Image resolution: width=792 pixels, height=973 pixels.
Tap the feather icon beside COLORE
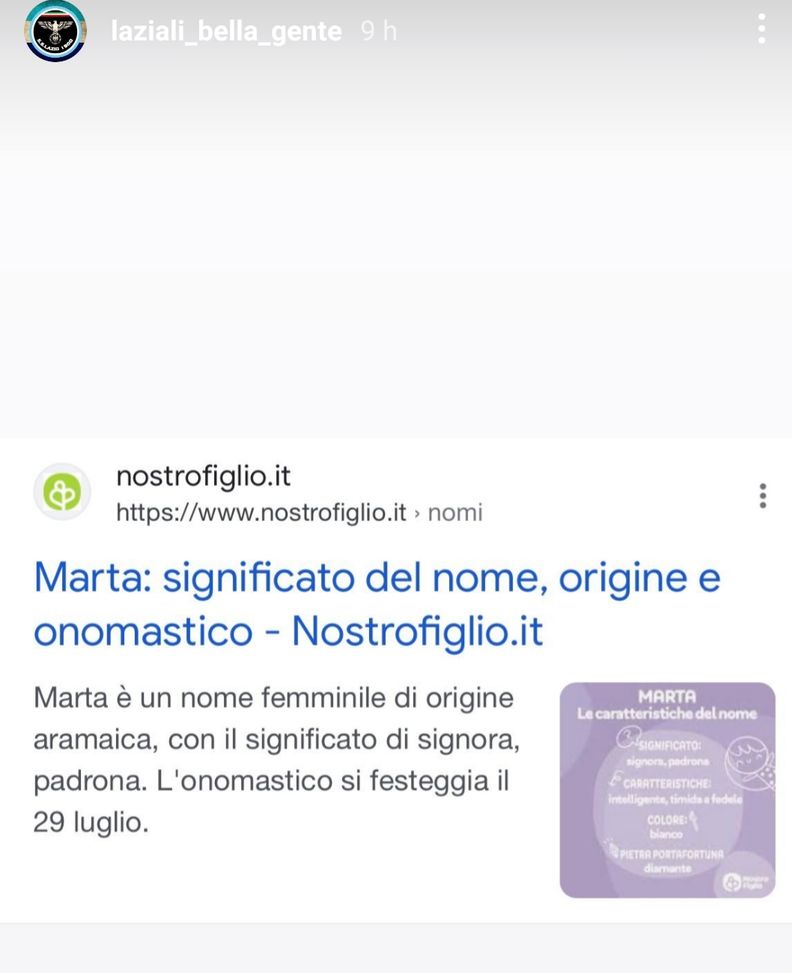point(695,821)
